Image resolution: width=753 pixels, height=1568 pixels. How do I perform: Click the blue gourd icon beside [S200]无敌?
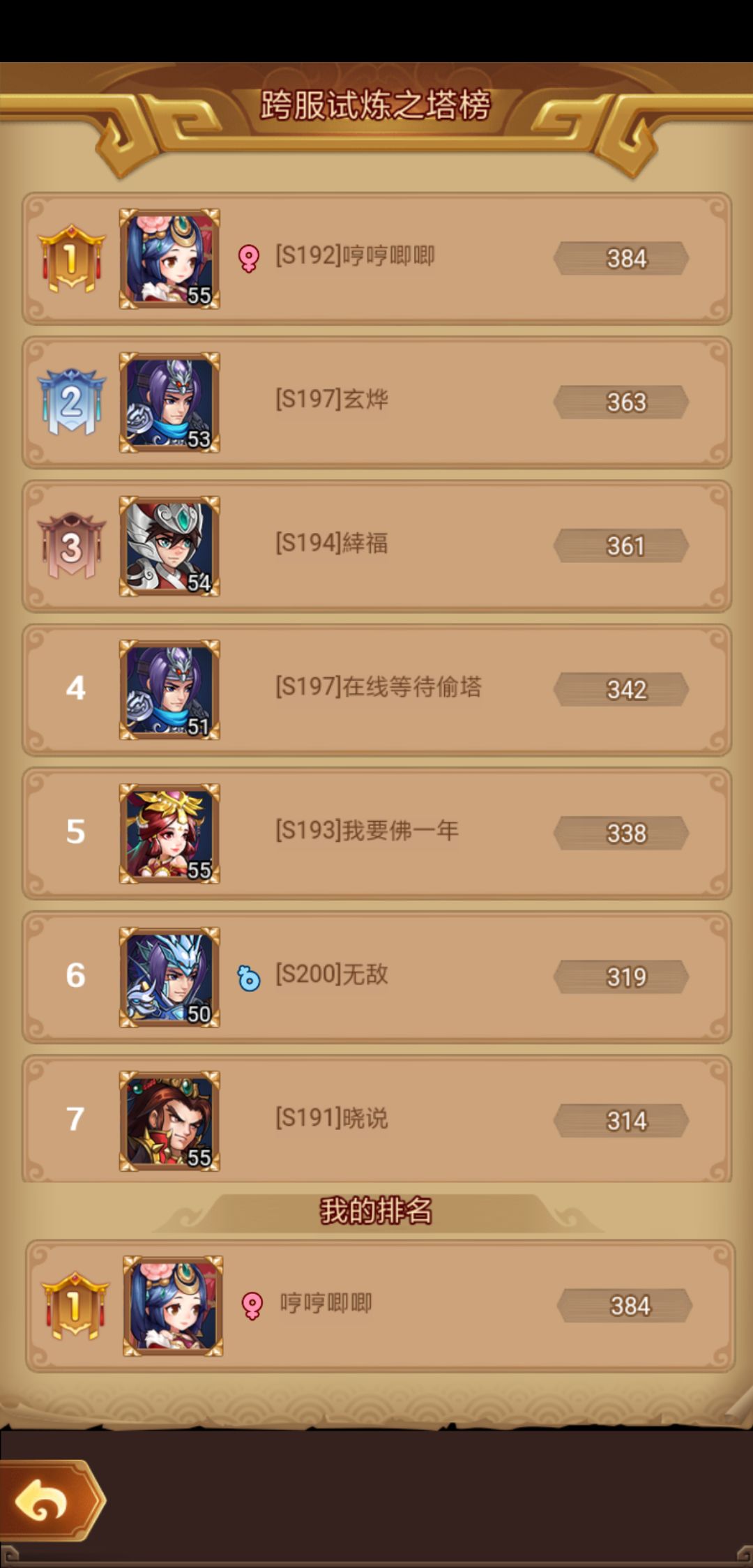(251, 975)
